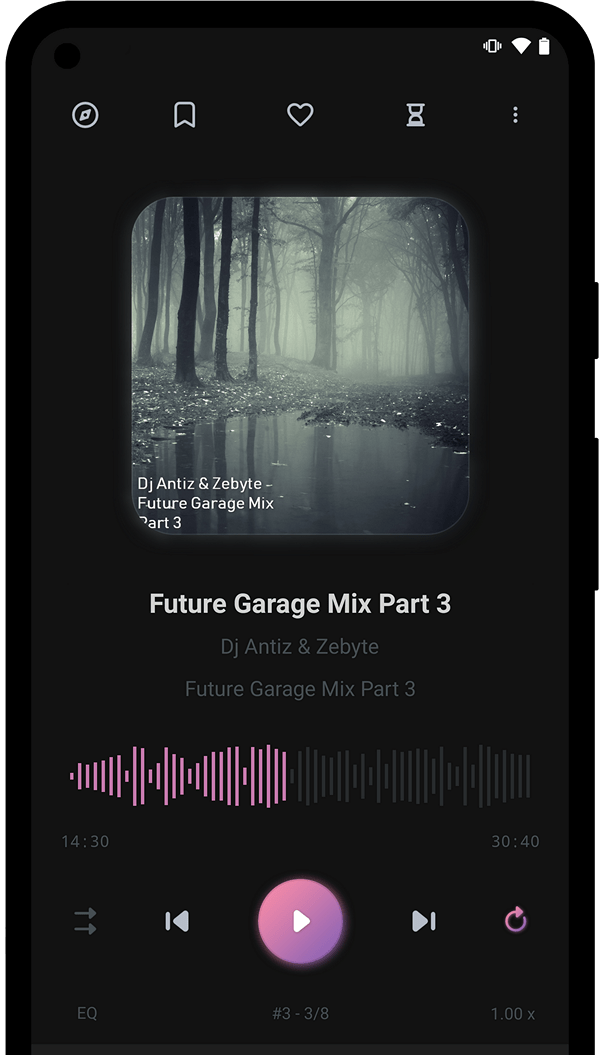Skip to the previous track
The image size is (600, 1055).
point(177,921)
